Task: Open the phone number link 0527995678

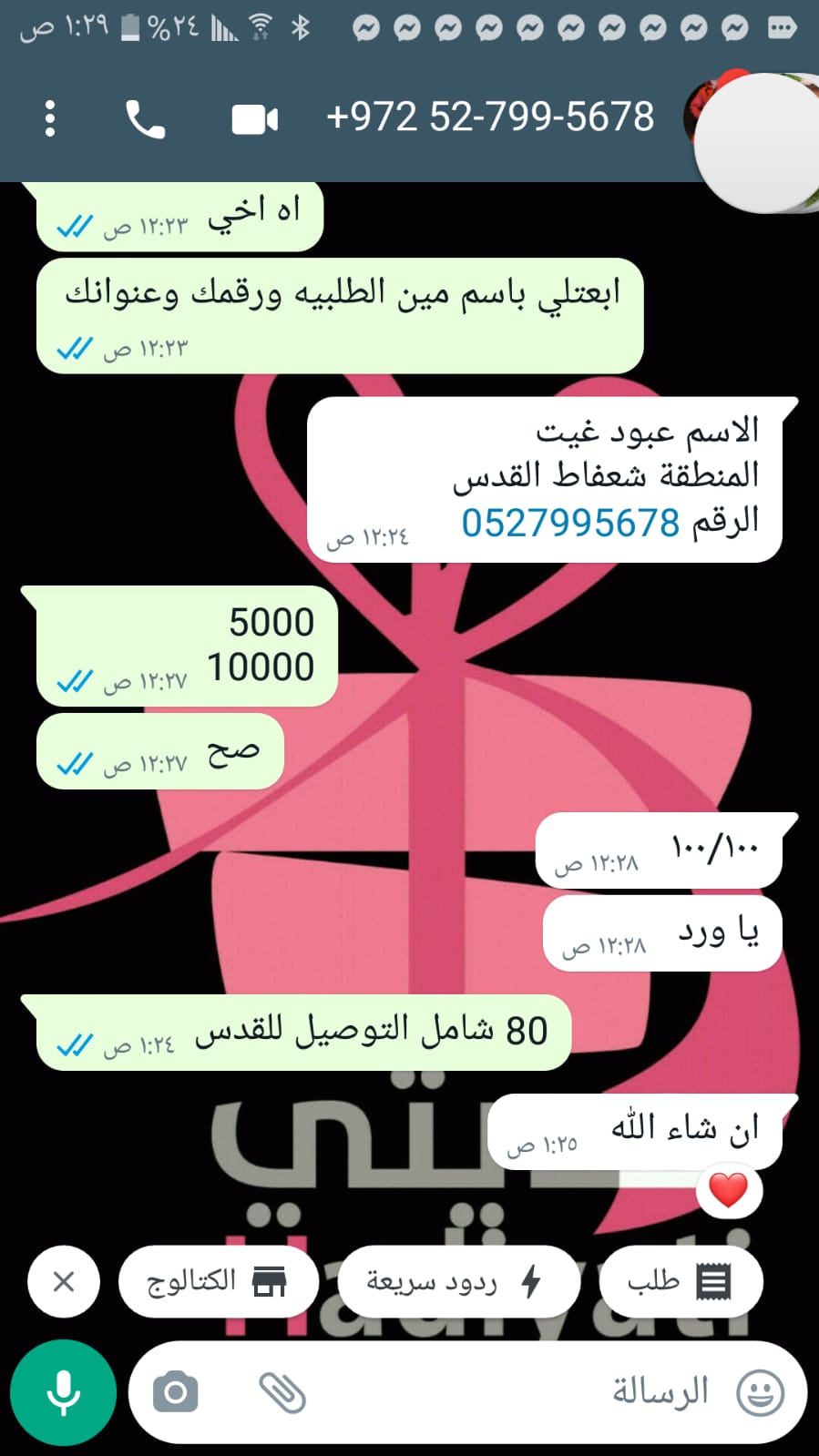Action: pos(570,523)
